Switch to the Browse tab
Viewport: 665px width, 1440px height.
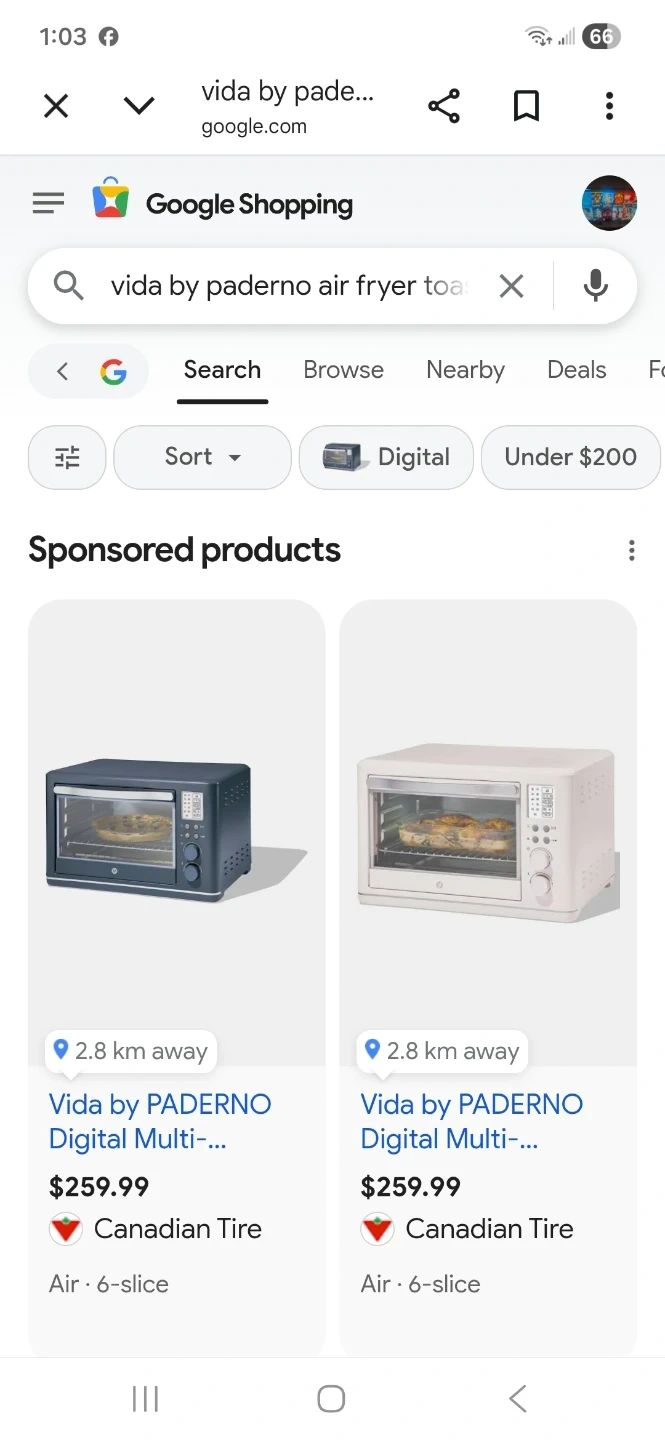pyautogui.click(x=343, y=370)
